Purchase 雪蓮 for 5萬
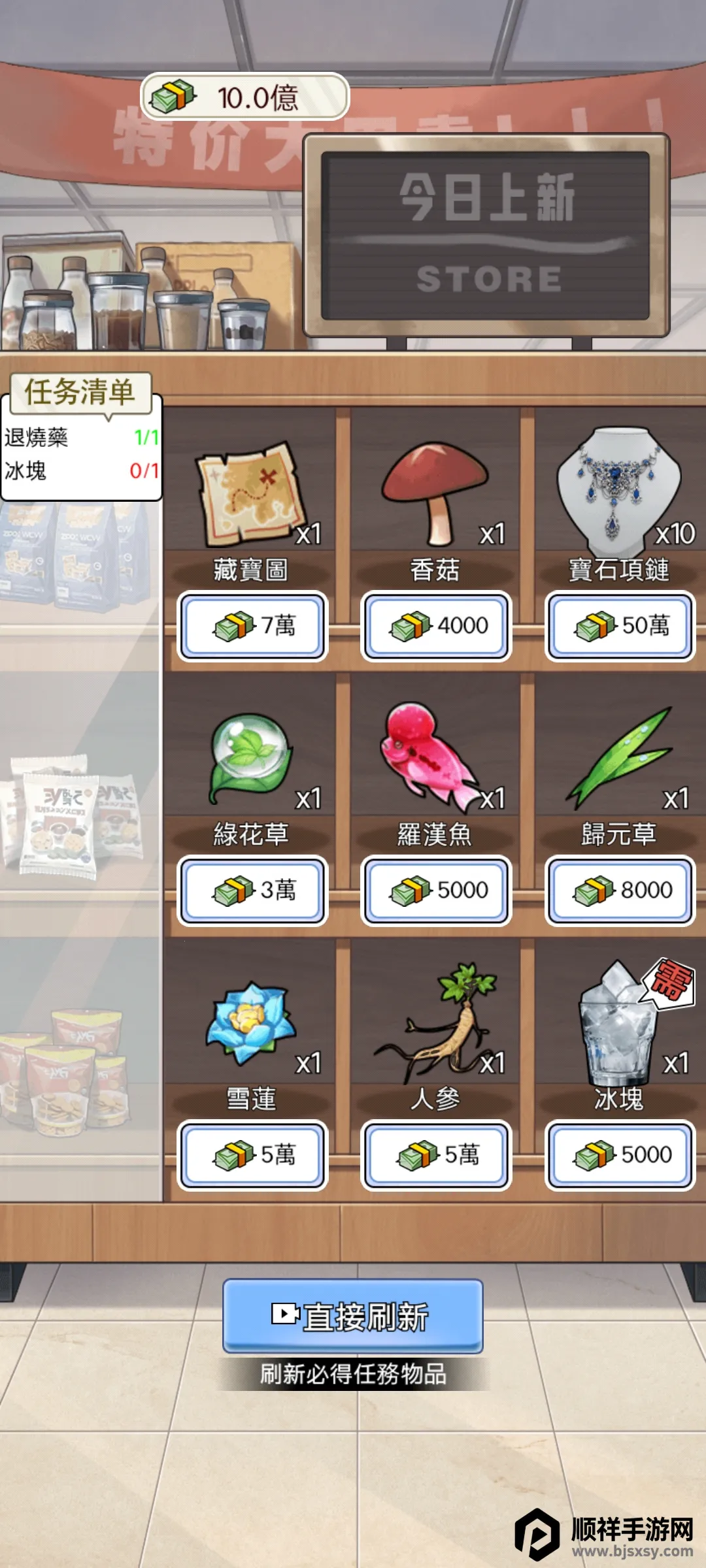Image resolution: width=706 pixels, height=1568 pixels. (252, 1154)
